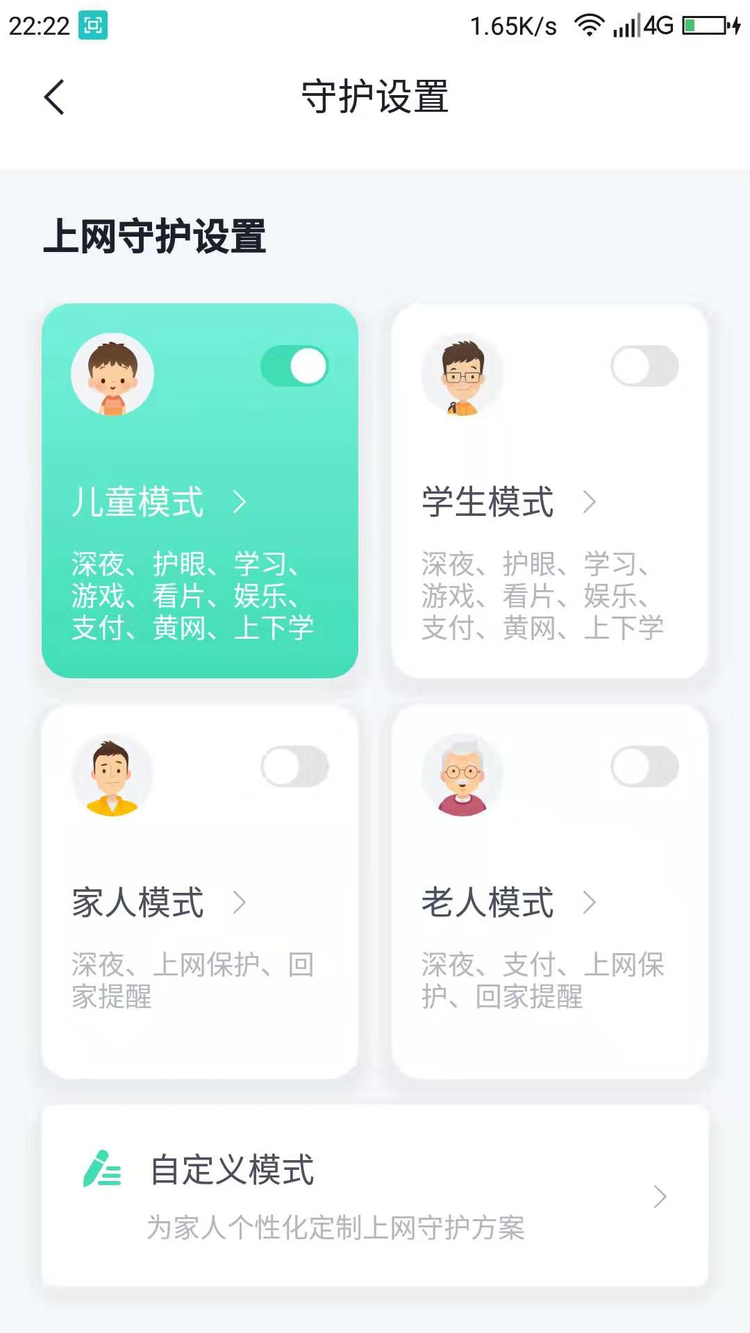750x1333 pixels.
Task: Disable the 儿童模式 toggle switch
Action: [294, 366]
